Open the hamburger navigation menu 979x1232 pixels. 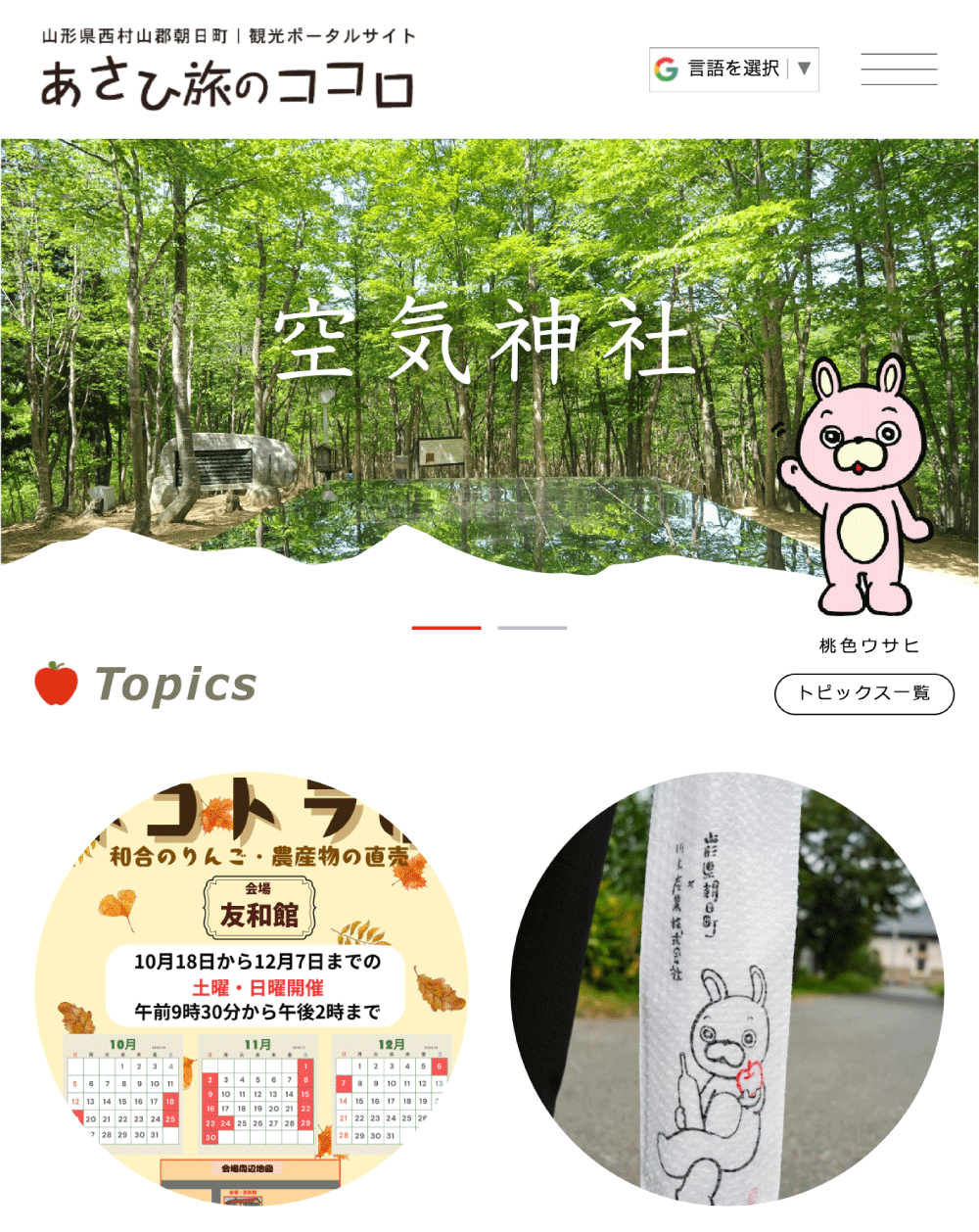pos(899,70)
